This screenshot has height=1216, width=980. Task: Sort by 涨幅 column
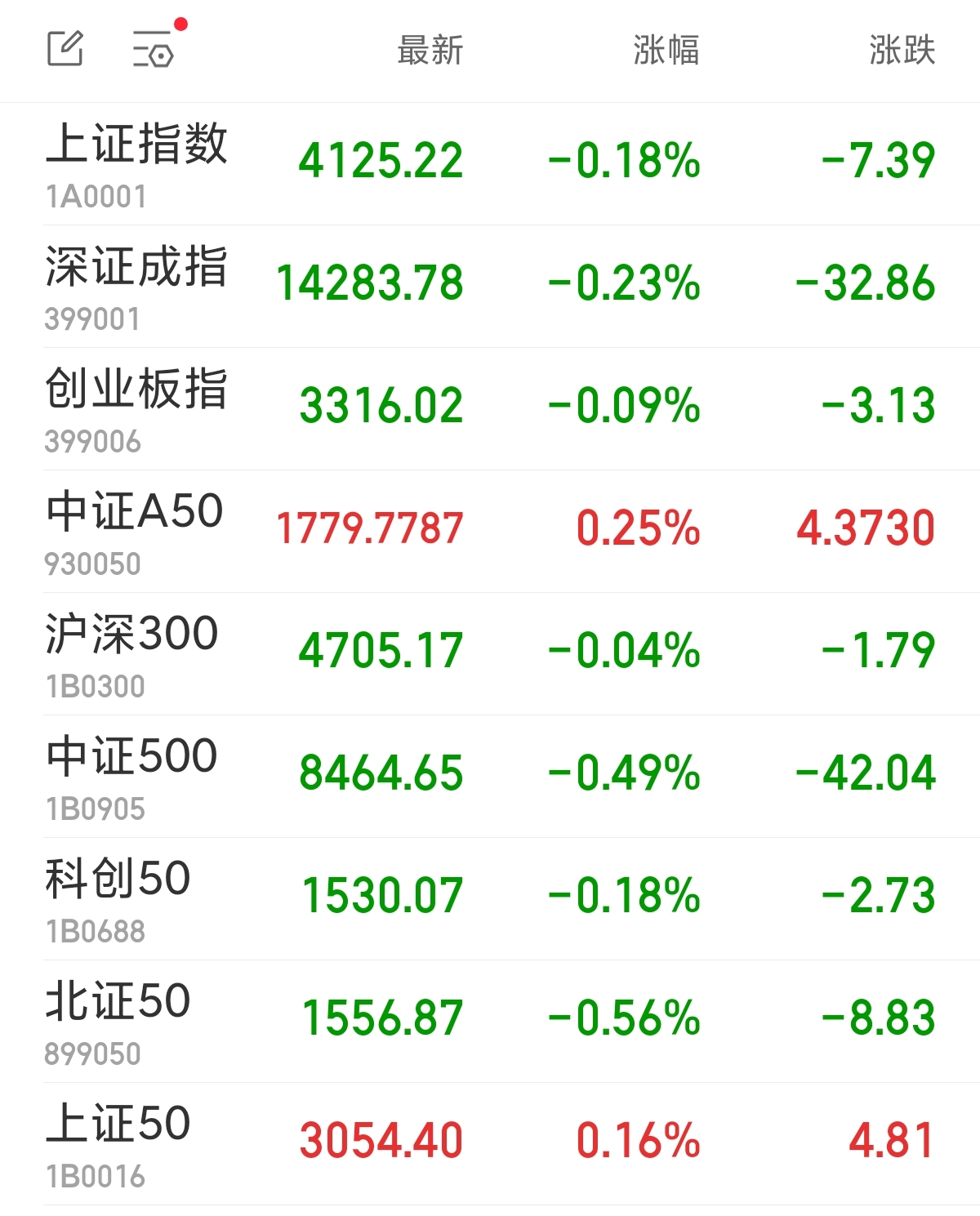pyautogui.click(x=666, y=51)
